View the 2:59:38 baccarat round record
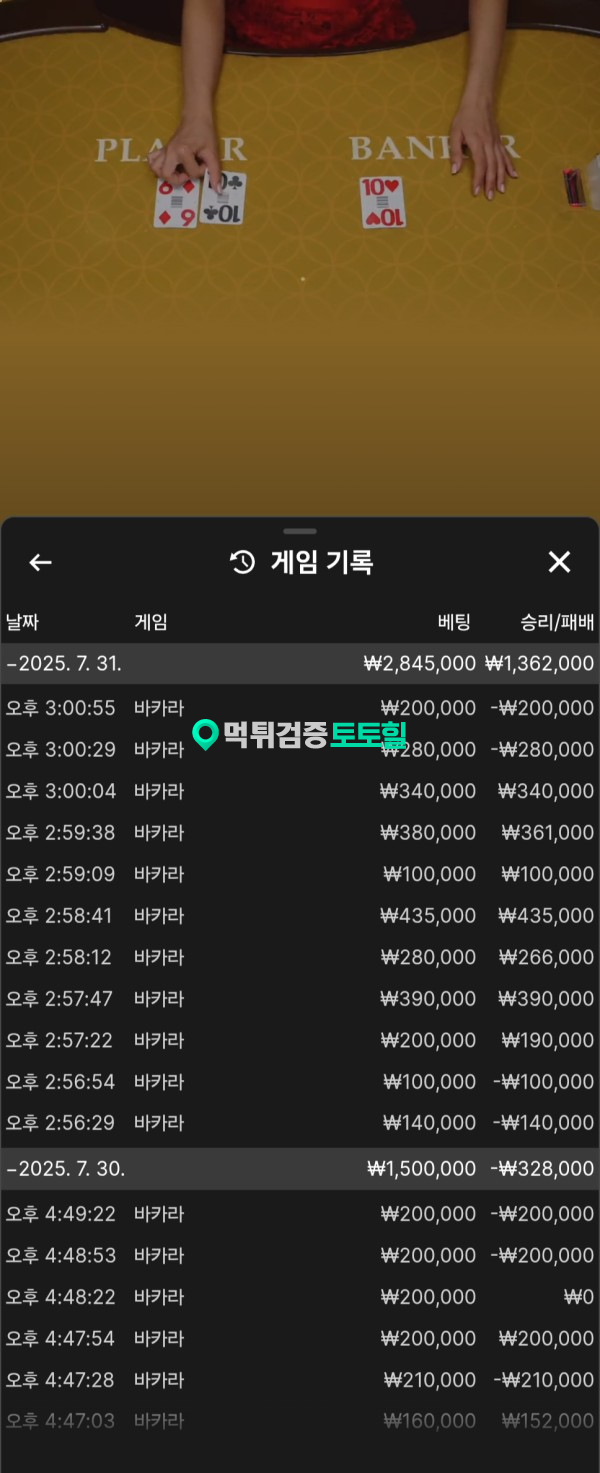600x1473 pixels. click(x=300, y=833)
